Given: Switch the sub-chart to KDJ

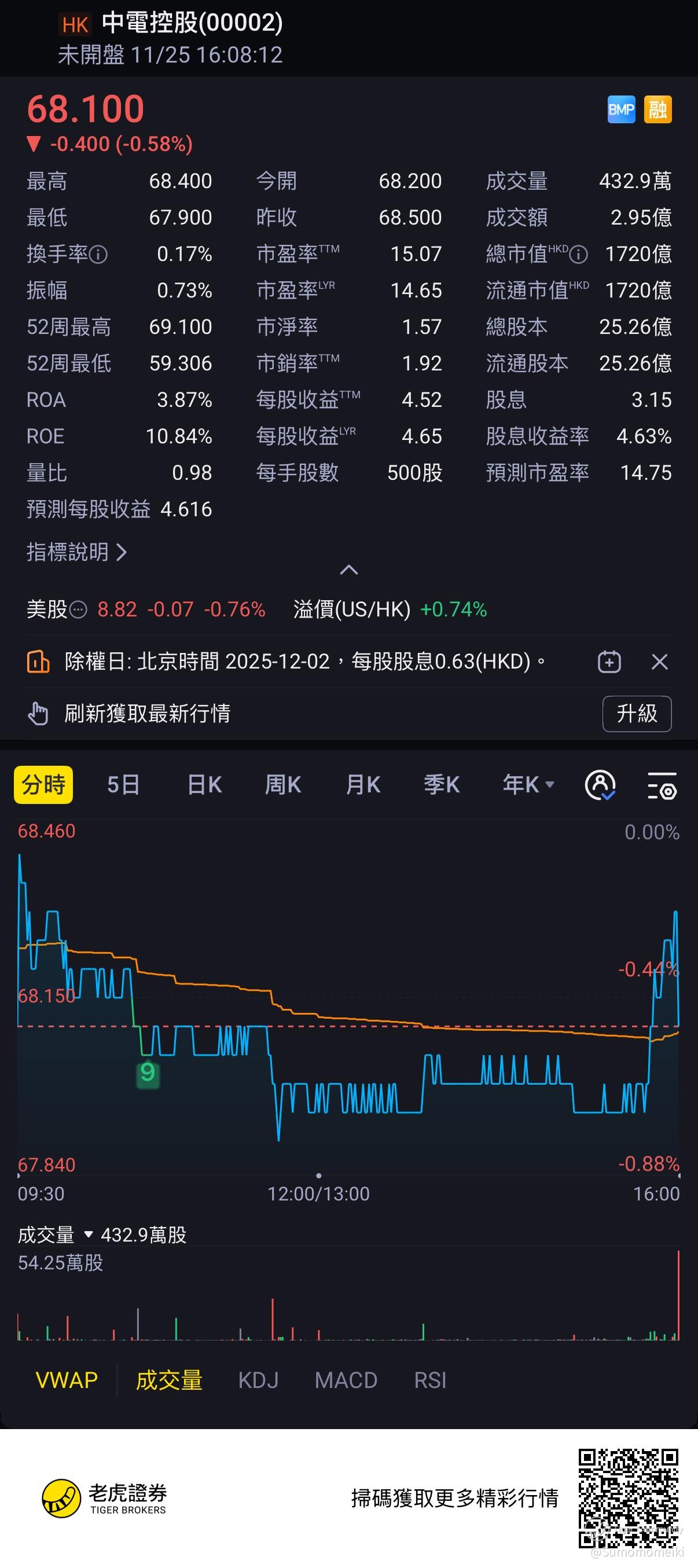Looking at the screenshot, I should 258,1380.
